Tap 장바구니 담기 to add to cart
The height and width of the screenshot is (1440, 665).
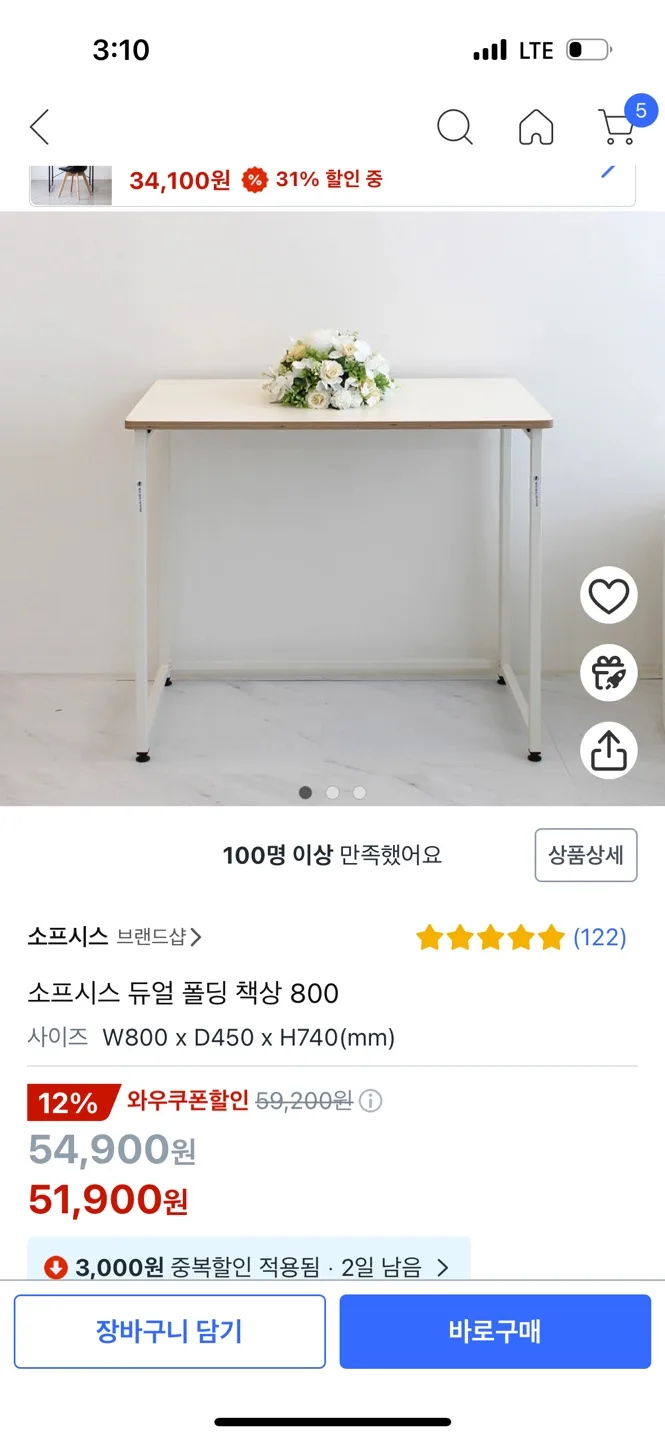tap(170, 1331)
